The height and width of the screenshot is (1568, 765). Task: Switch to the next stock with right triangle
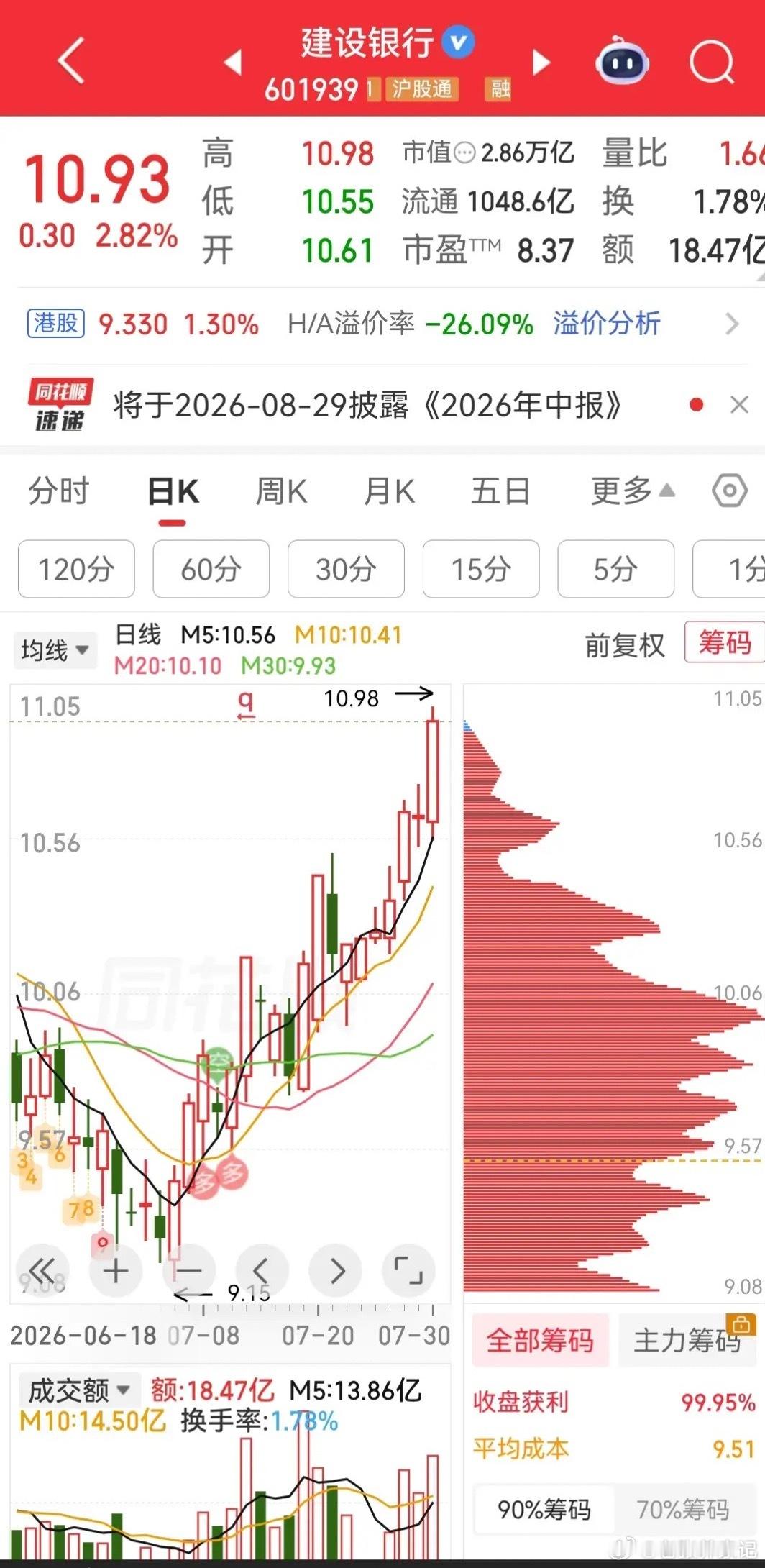[541, 63]
